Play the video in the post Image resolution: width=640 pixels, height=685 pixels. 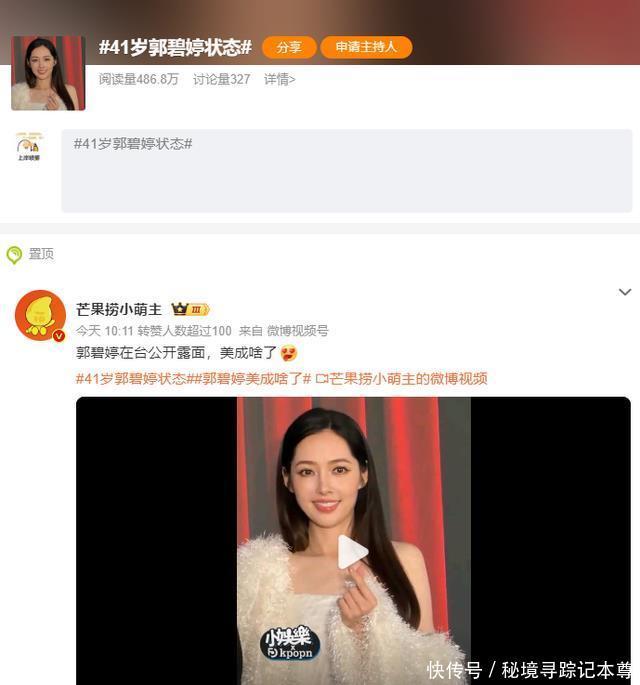353,551
